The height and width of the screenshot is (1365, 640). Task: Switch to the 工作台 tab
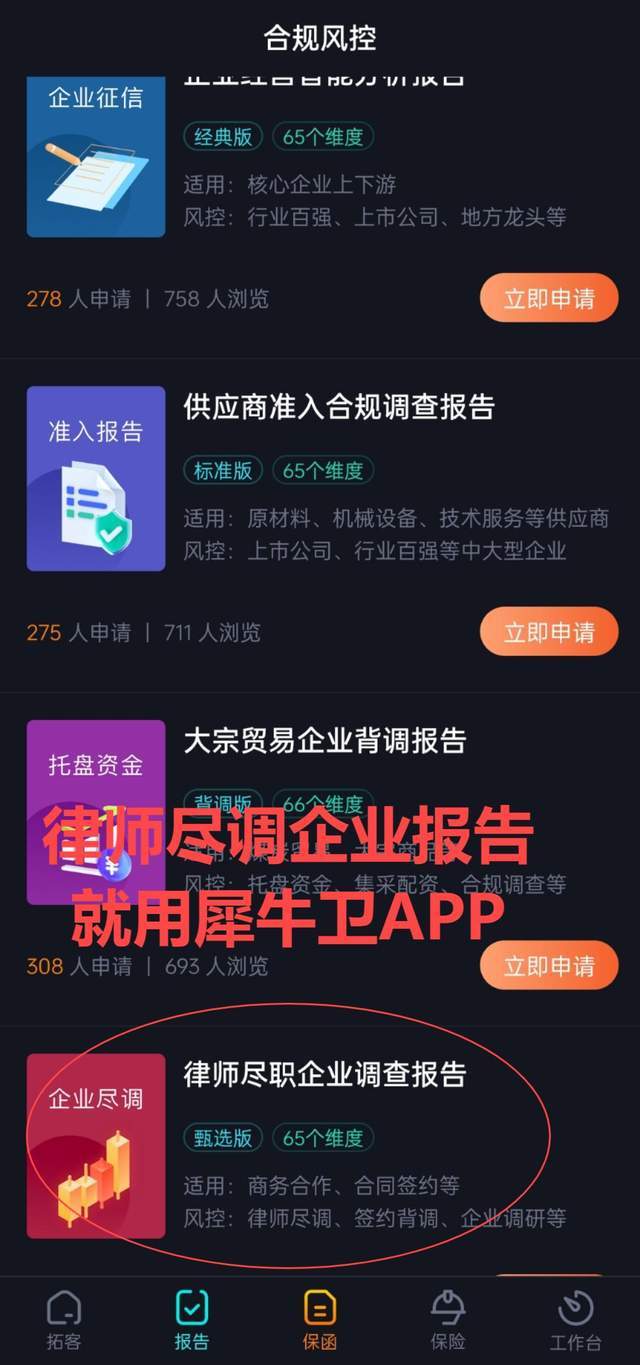click(575, 1320)
